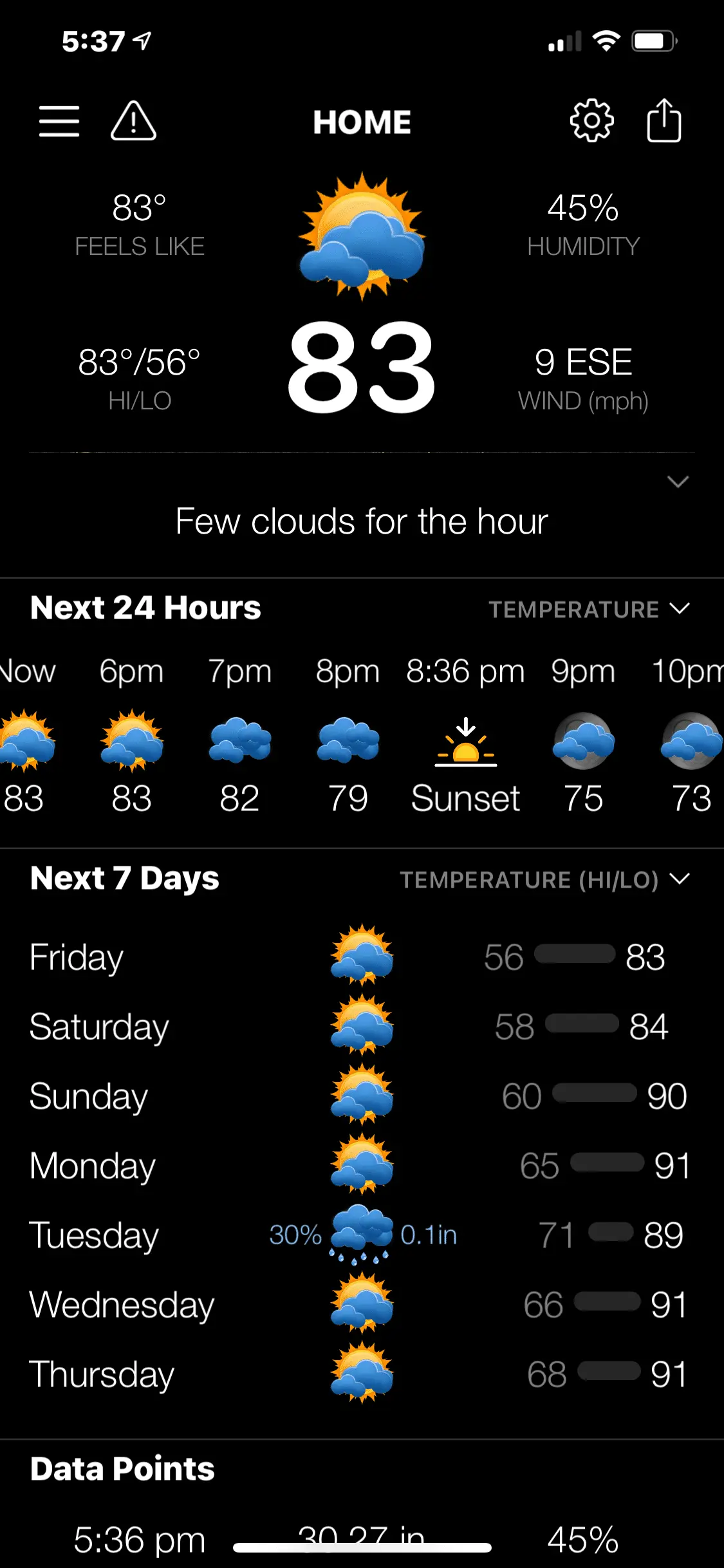Check Thursday's forecast details
The width and height of the screenshot is (724, 1568).
pos(362,1374)
